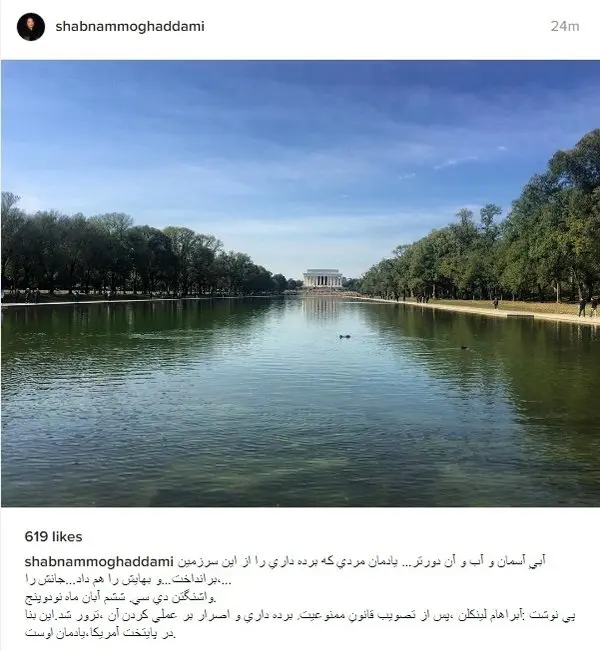
Task: Open shabnammoghaddami profile from post header
Action: tap(129, 27)
